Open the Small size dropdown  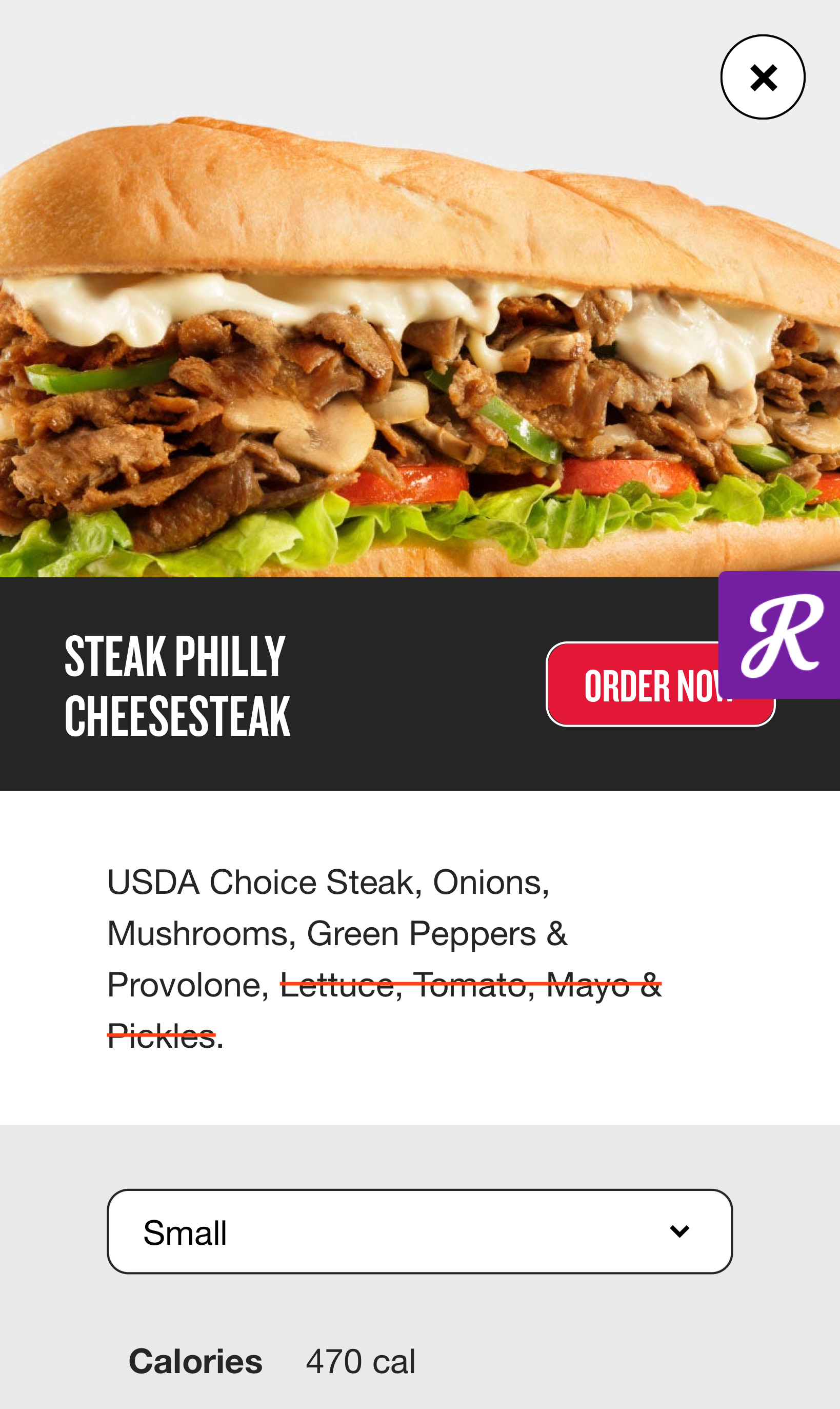tap(419, 1231)
